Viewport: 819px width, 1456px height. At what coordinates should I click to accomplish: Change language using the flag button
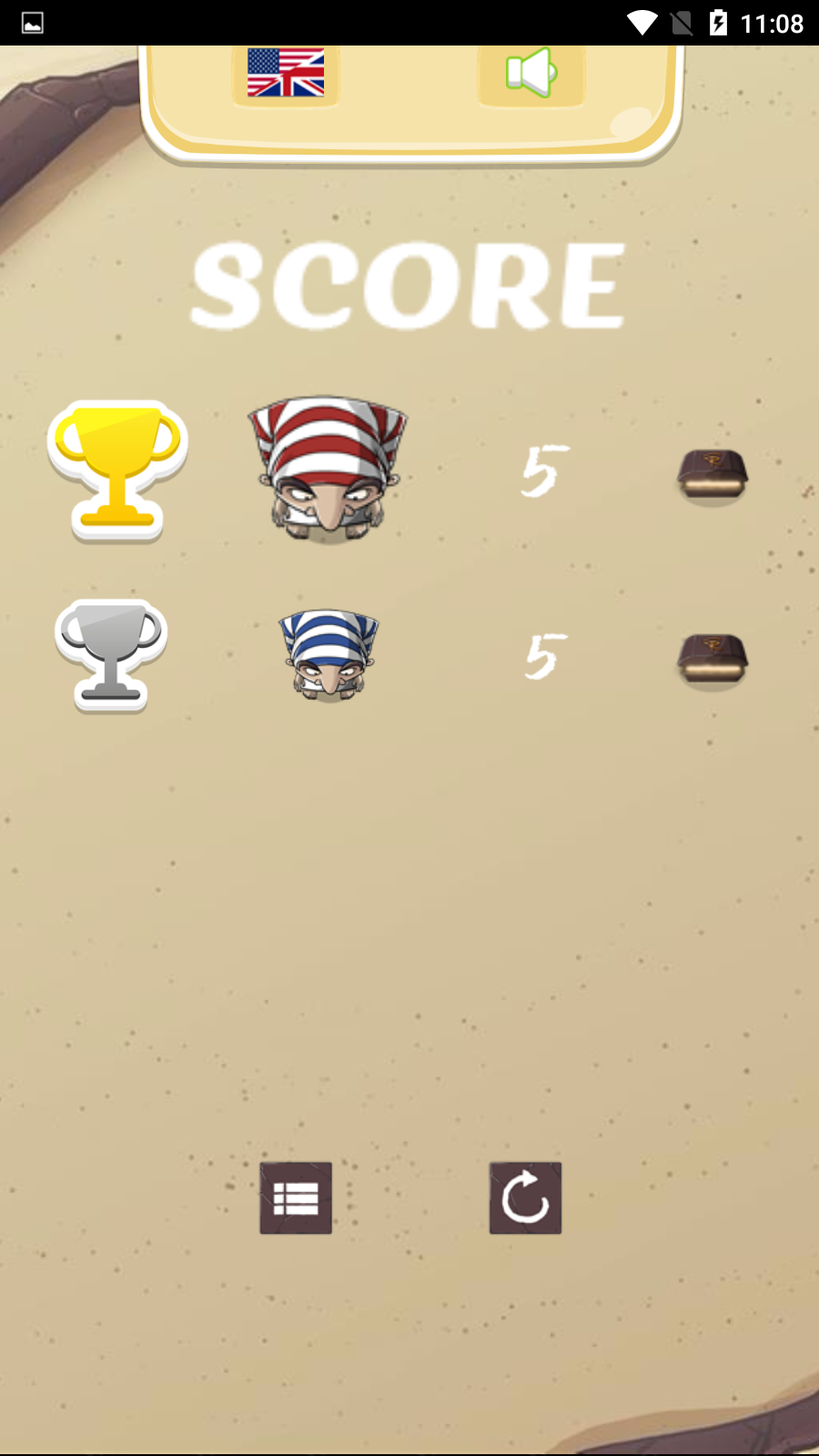[x=286, y=73]
